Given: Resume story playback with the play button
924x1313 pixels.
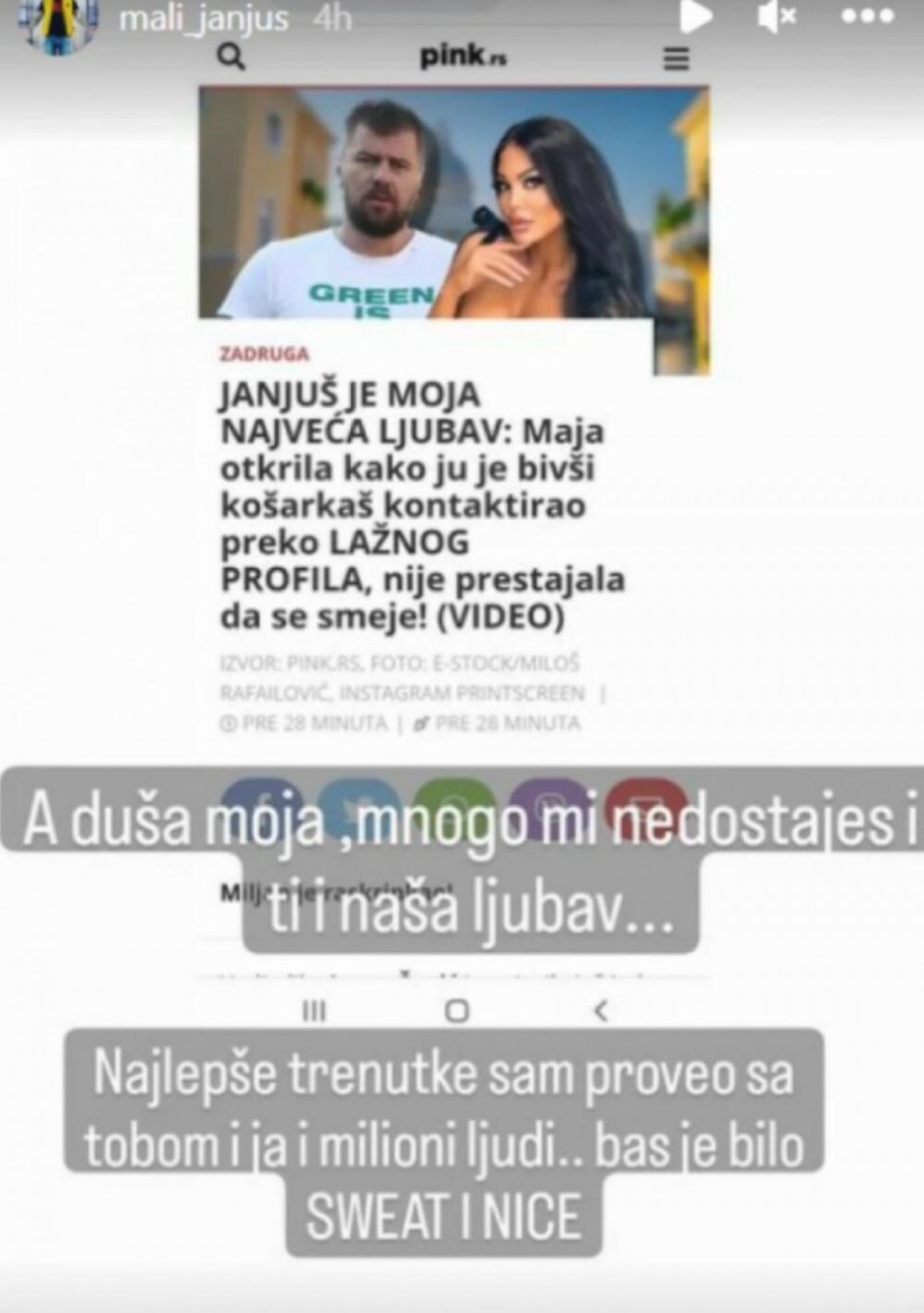Looking at the screenshot, I should [696, 16].
